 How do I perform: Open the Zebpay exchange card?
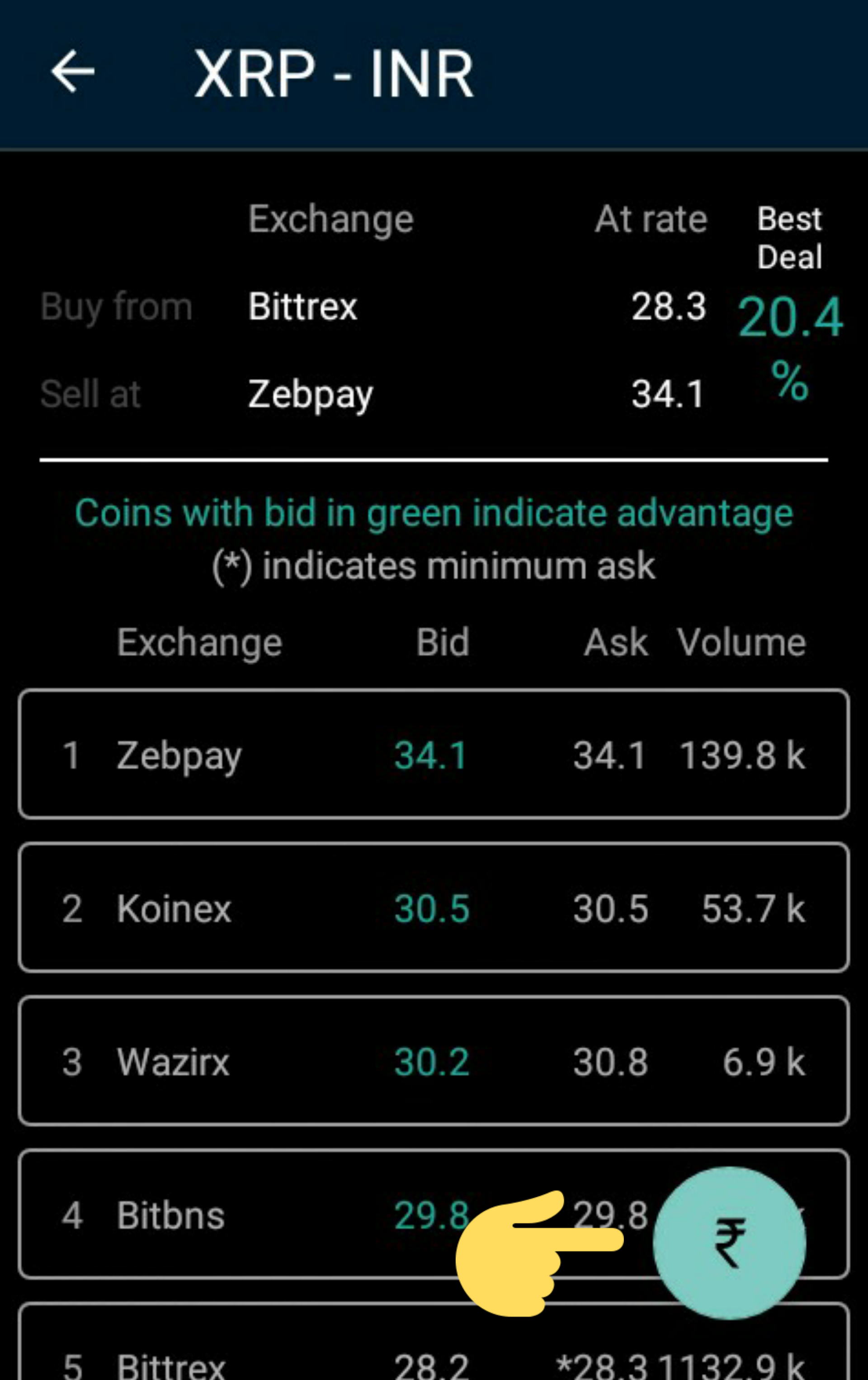pos(433,754)
